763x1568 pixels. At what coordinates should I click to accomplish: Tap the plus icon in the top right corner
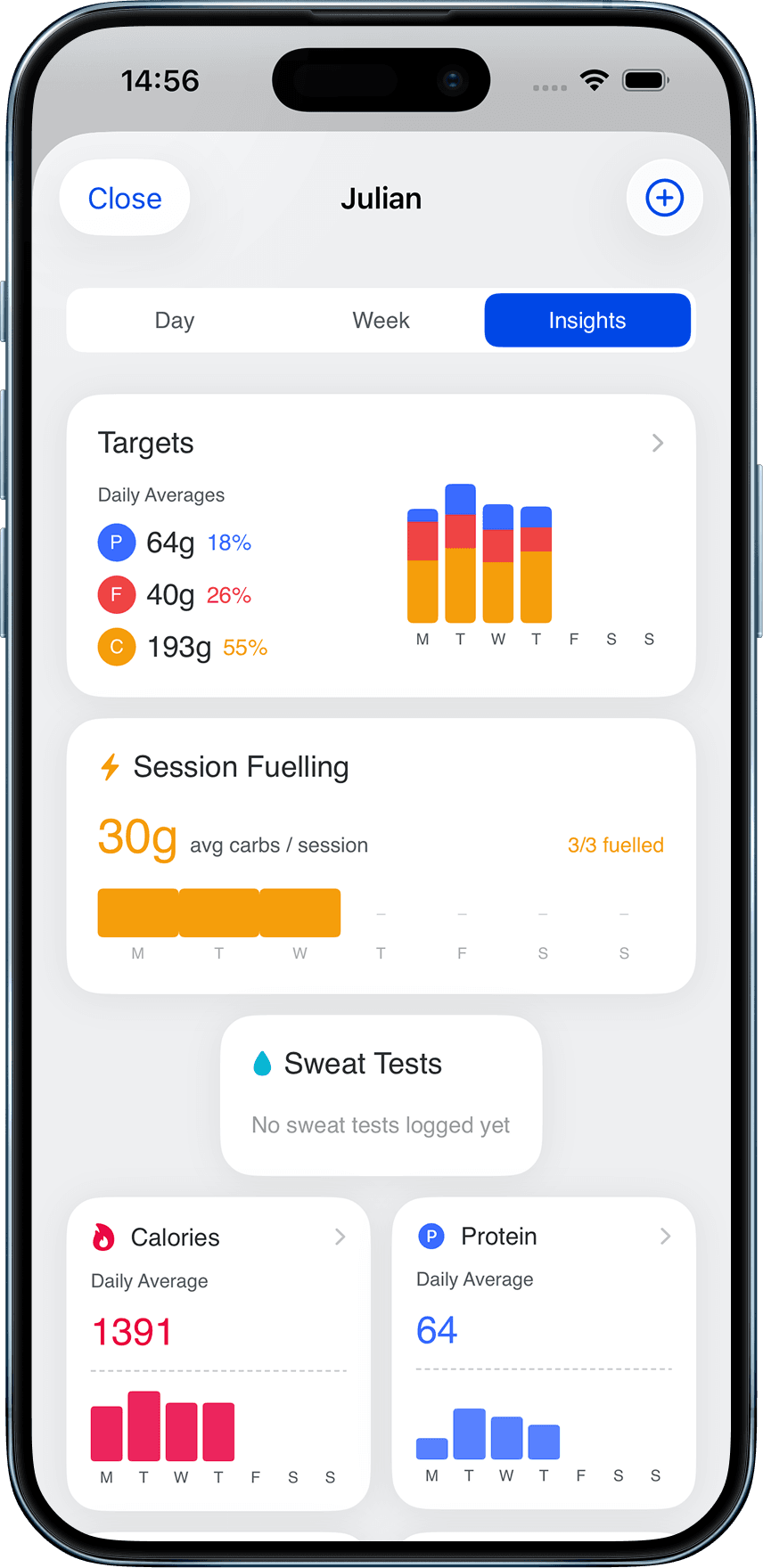point(664,198)
